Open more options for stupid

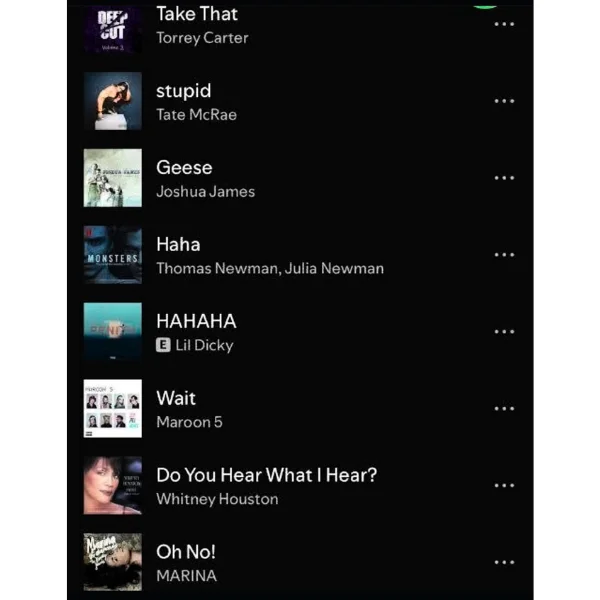[504, 101]
